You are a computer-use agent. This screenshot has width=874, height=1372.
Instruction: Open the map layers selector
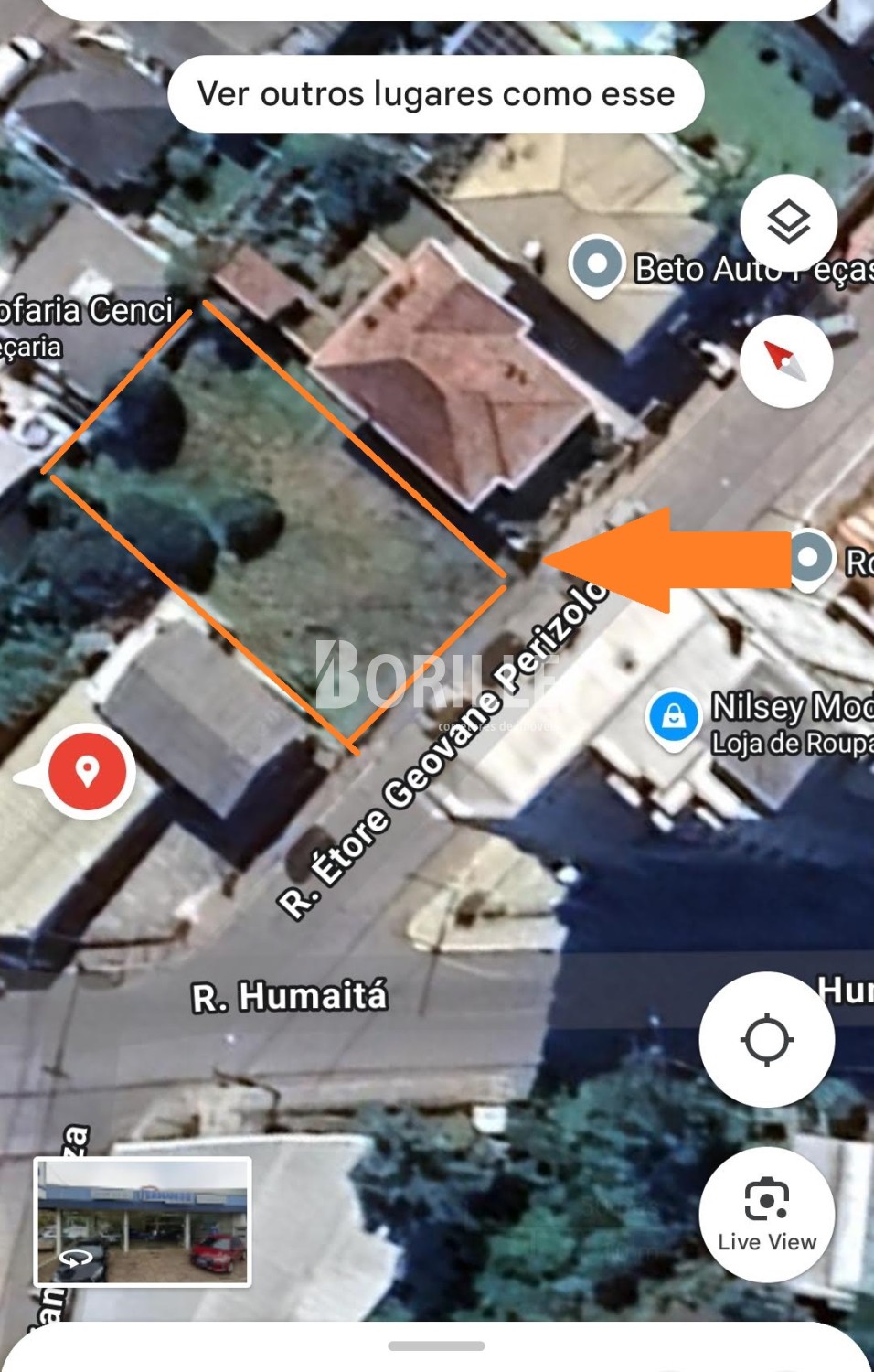[x=787, y=222]
